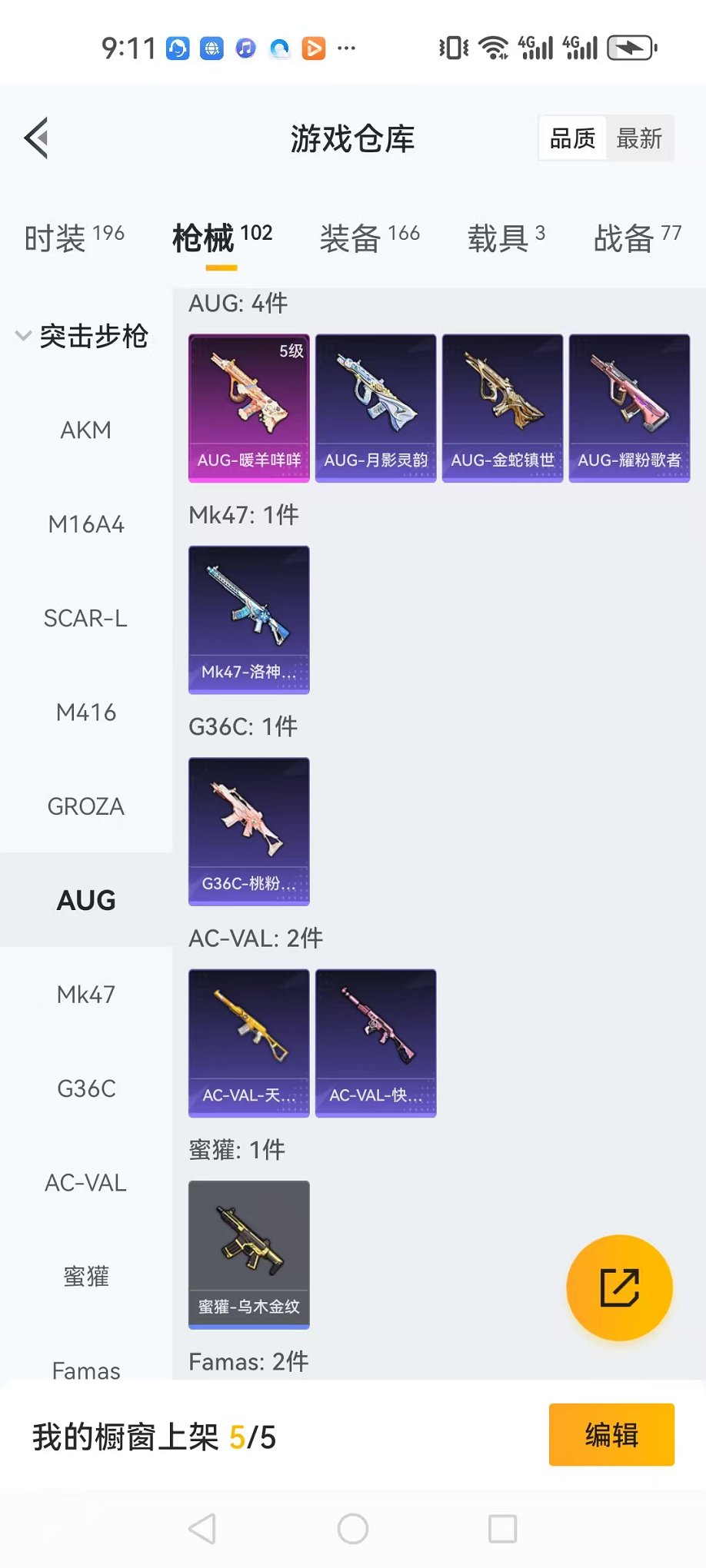Switch to the 载具 tab

(506, 238)
